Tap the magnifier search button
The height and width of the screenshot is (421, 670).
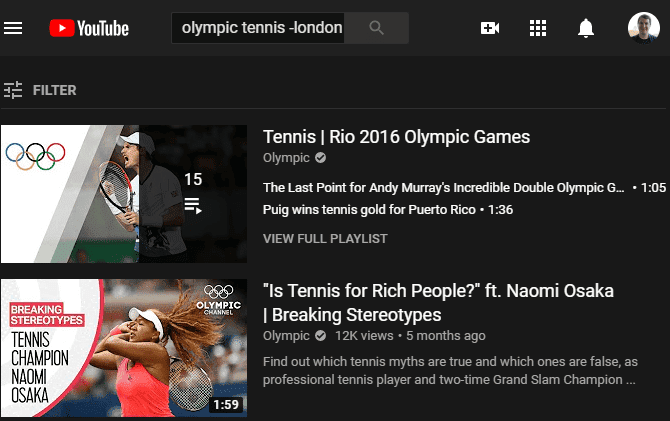[x=377, y=28]
